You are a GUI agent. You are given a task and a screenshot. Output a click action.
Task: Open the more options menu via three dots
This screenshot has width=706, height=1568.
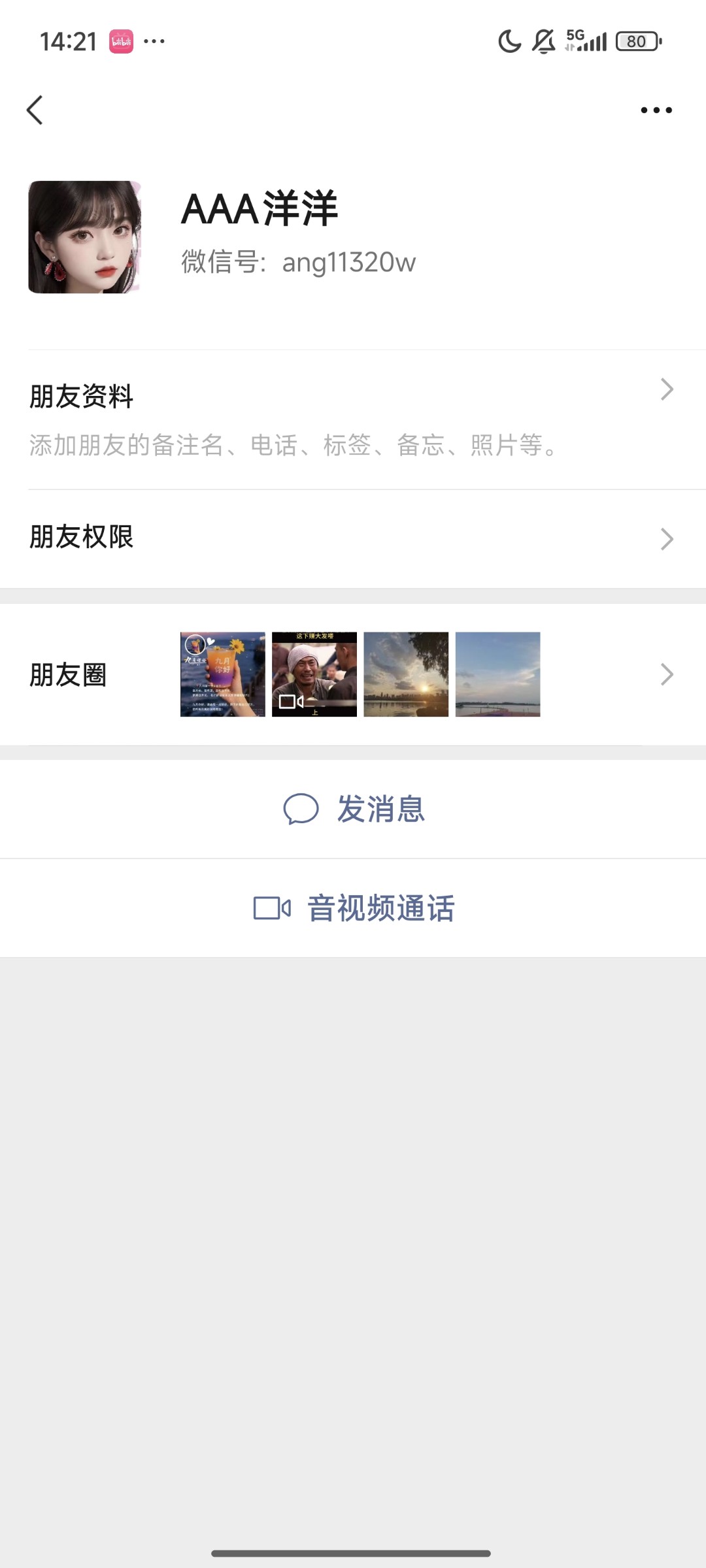click(x=656, y=109)
